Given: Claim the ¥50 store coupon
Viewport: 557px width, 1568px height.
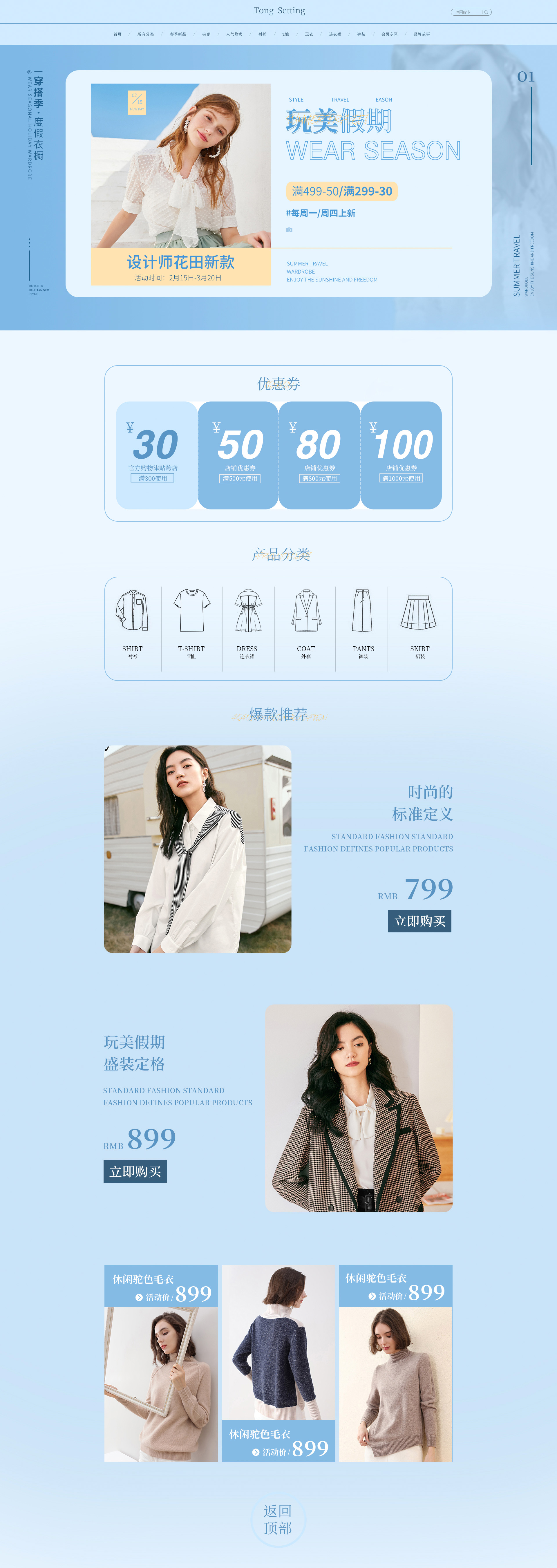Looking at the screenshot, I should [239, 455].
